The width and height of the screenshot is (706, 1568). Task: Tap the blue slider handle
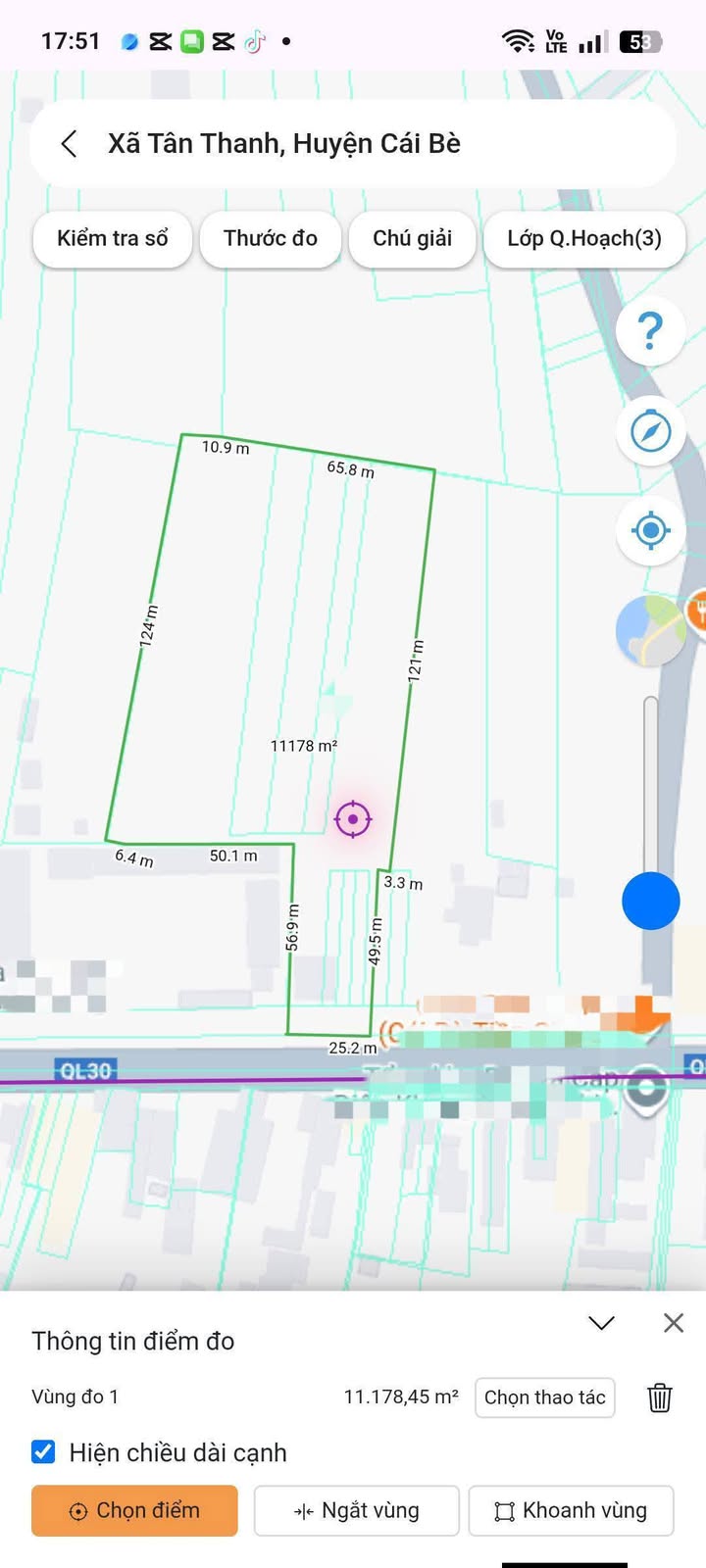click(x=651, y=901)
